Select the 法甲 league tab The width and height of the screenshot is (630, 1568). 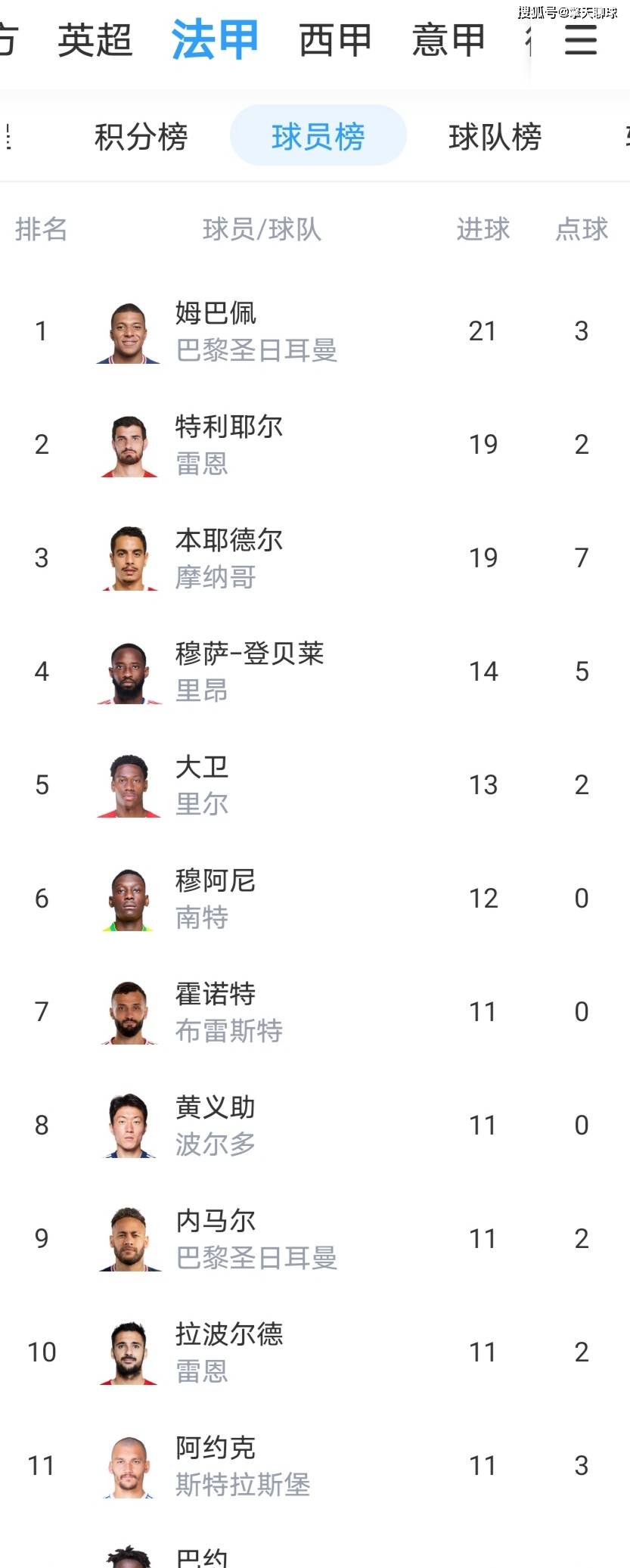coord(215,40)
